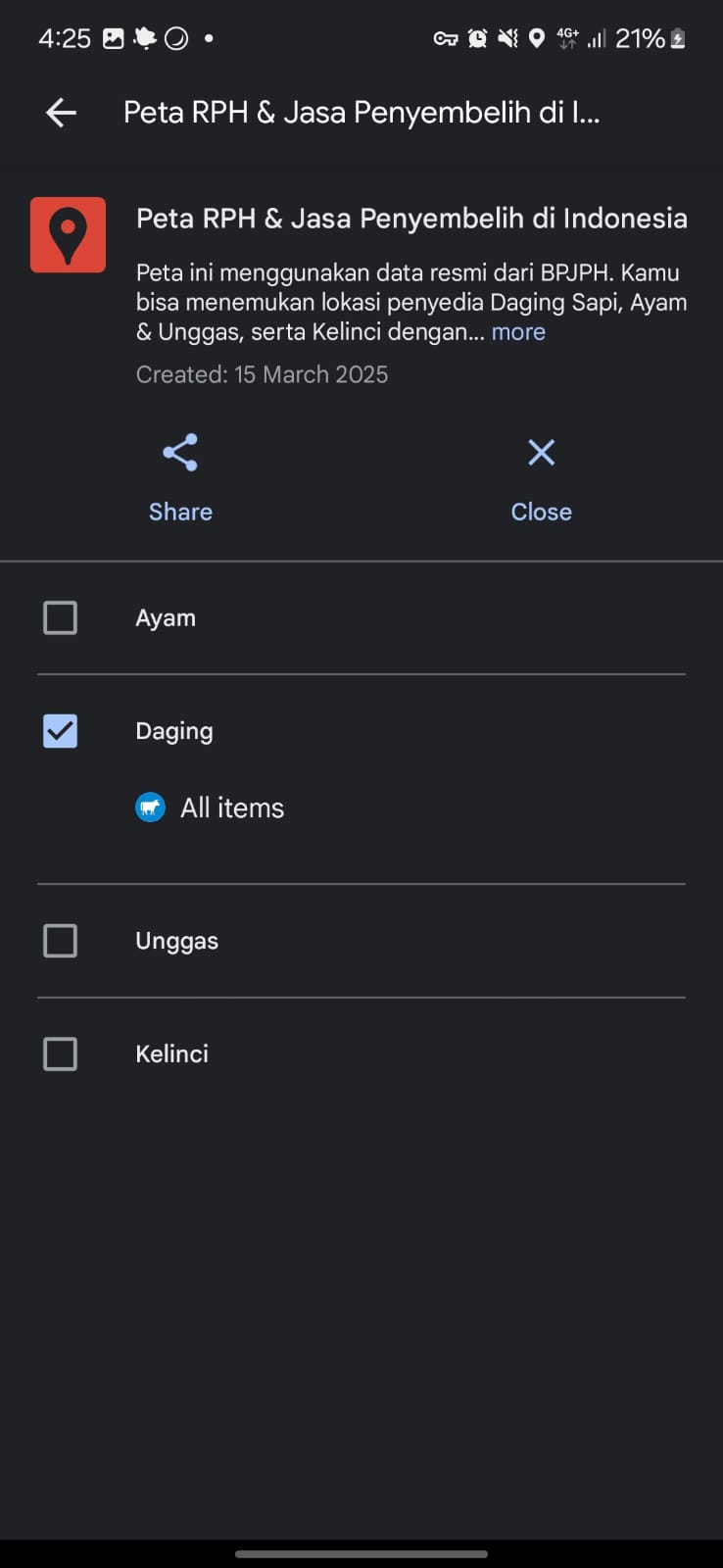
Task: Tick the Kelinci layer checkbox
Action: pyautogui.click(x=61, y=1054)
